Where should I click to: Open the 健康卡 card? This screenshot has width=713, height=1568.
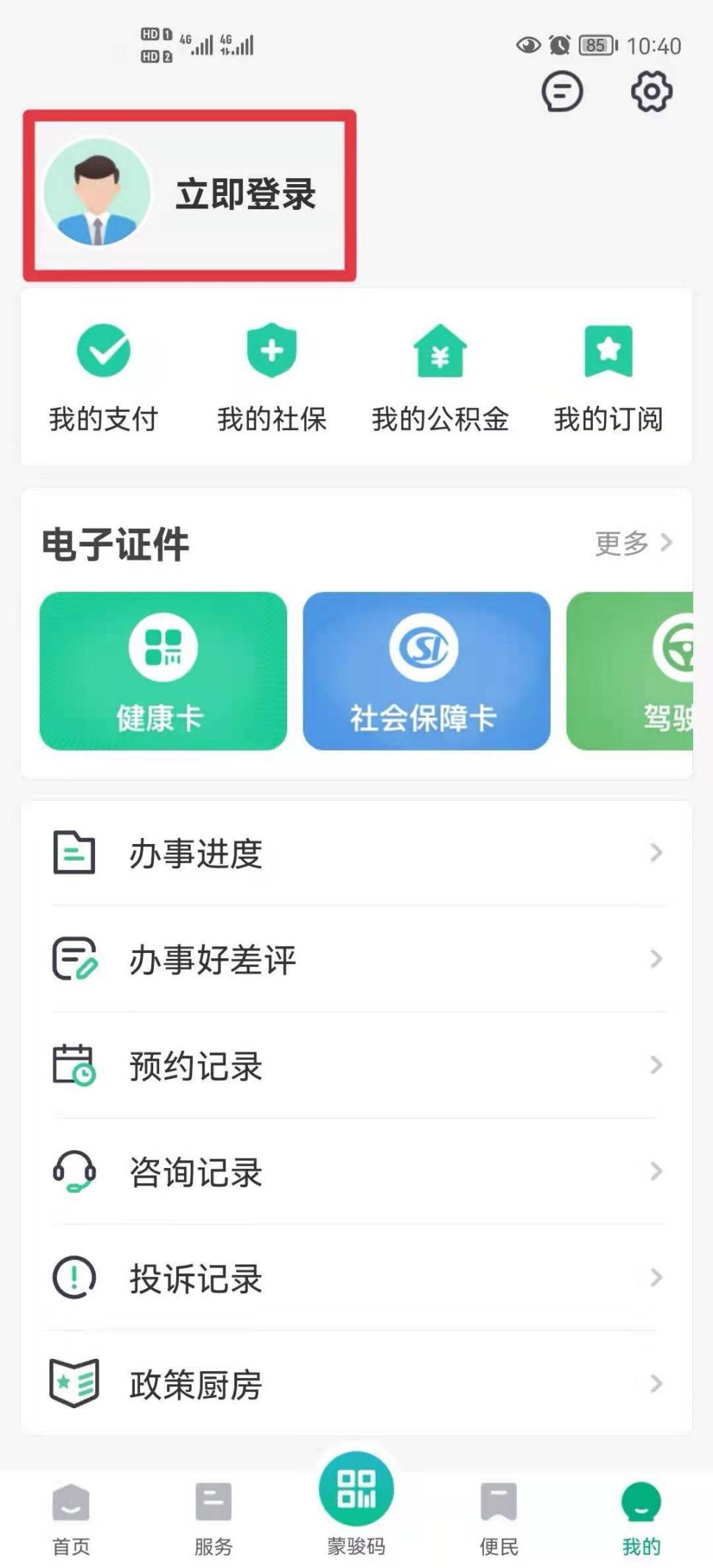tap(163, 671)
